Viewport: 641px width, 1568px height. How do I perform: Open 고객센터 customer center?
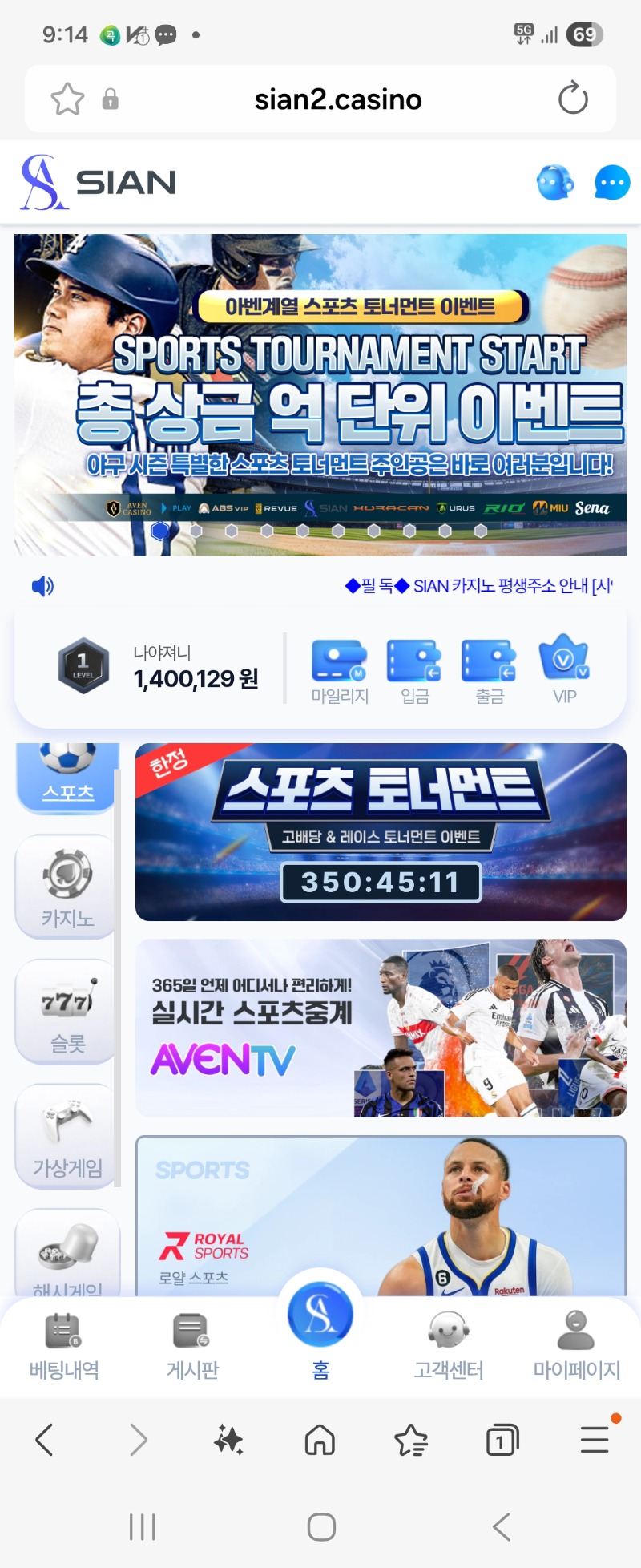click(x=448, y=1347)
